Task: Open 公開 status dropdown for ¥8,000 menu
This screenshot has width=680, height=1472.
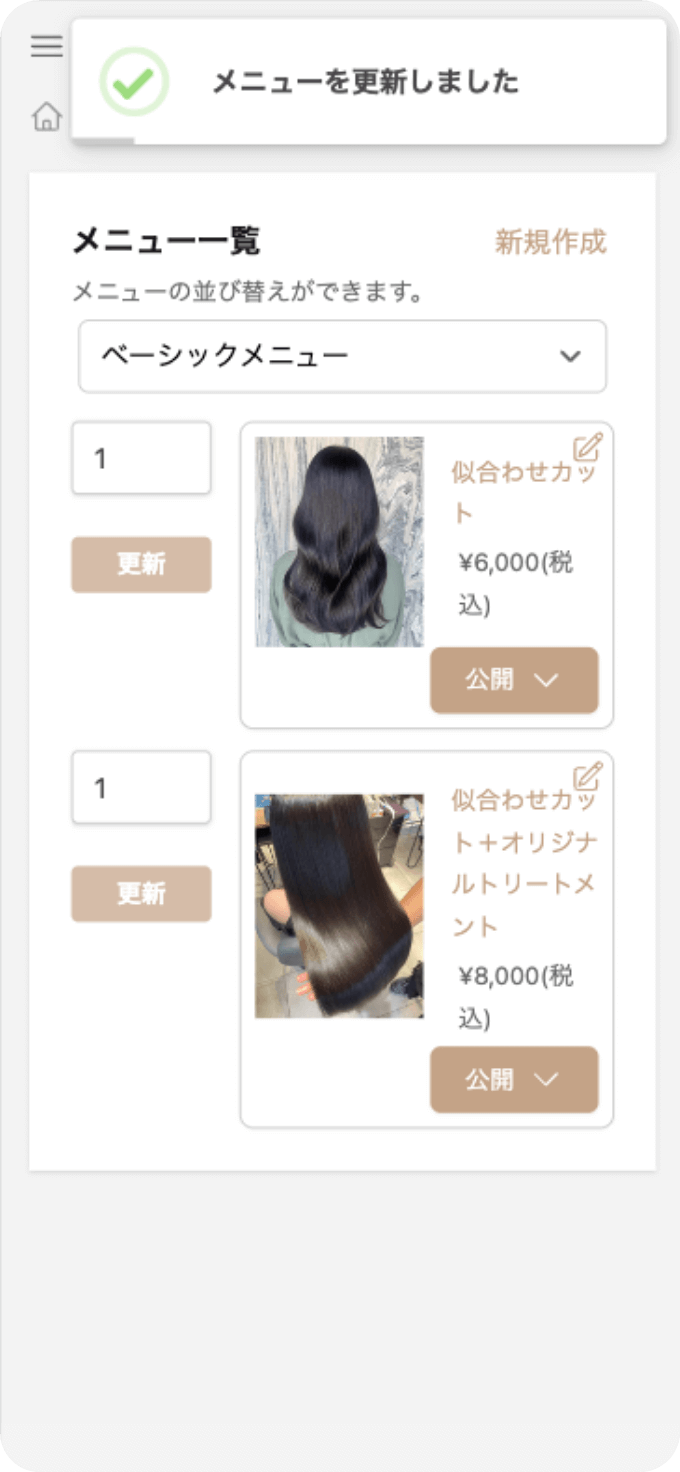Action: click(x=514, y=1080)
